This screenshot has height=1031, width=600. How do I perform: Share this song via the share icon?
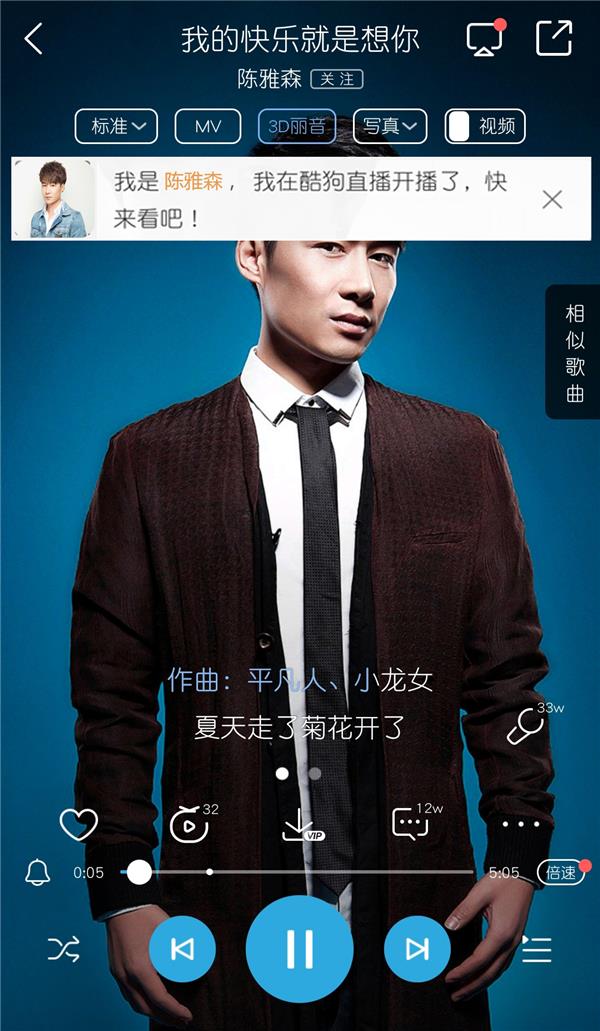(x=553, y=38)
